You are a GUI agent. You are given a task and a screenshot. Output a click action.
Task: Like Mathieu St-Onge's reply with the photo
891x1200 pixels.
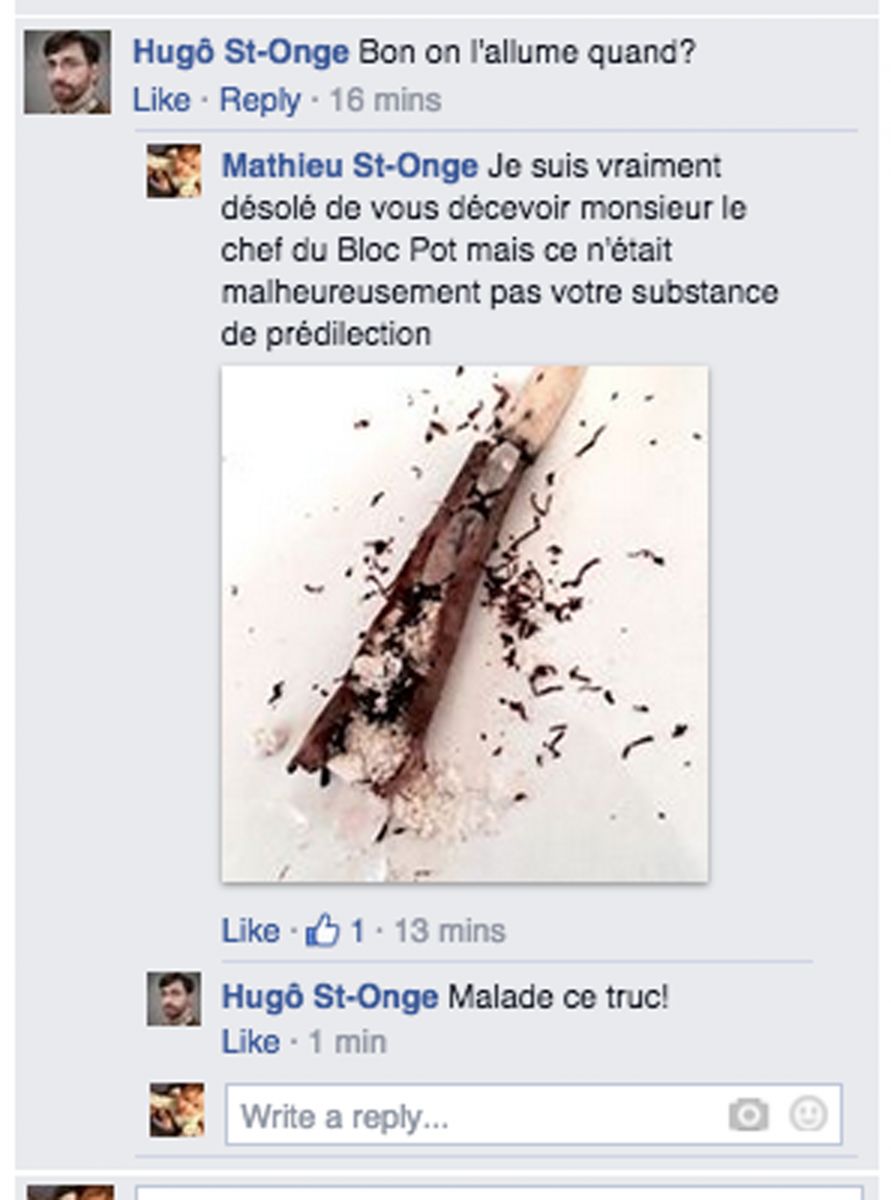click(x=250, y=932)
